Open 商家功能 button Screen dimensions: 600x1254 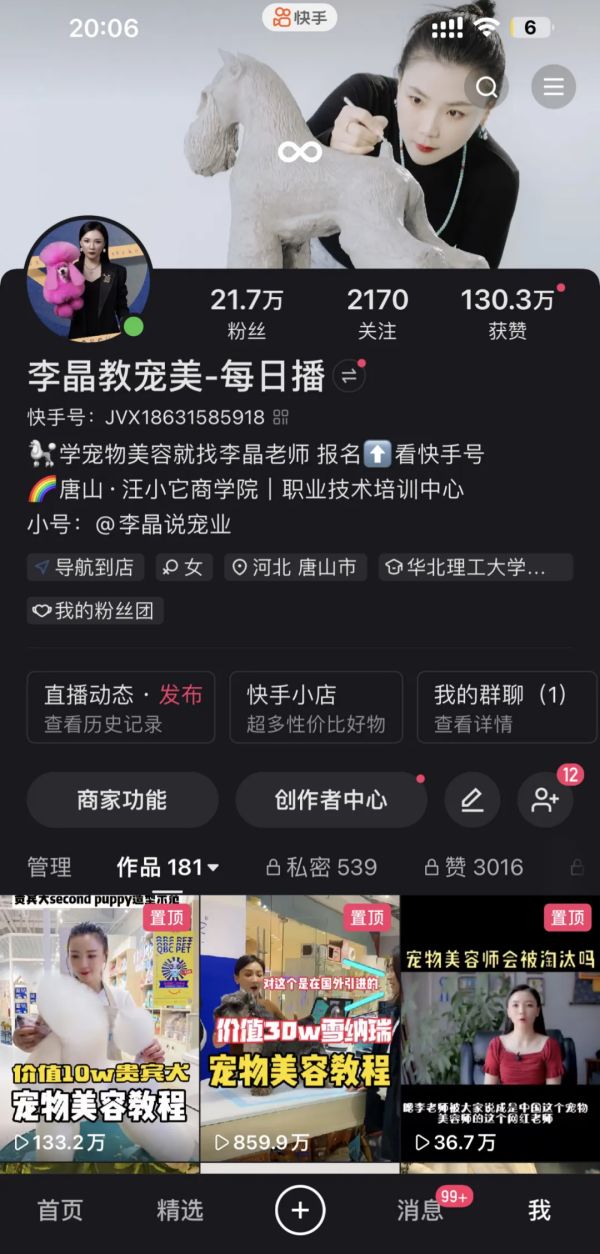point(122,800)
